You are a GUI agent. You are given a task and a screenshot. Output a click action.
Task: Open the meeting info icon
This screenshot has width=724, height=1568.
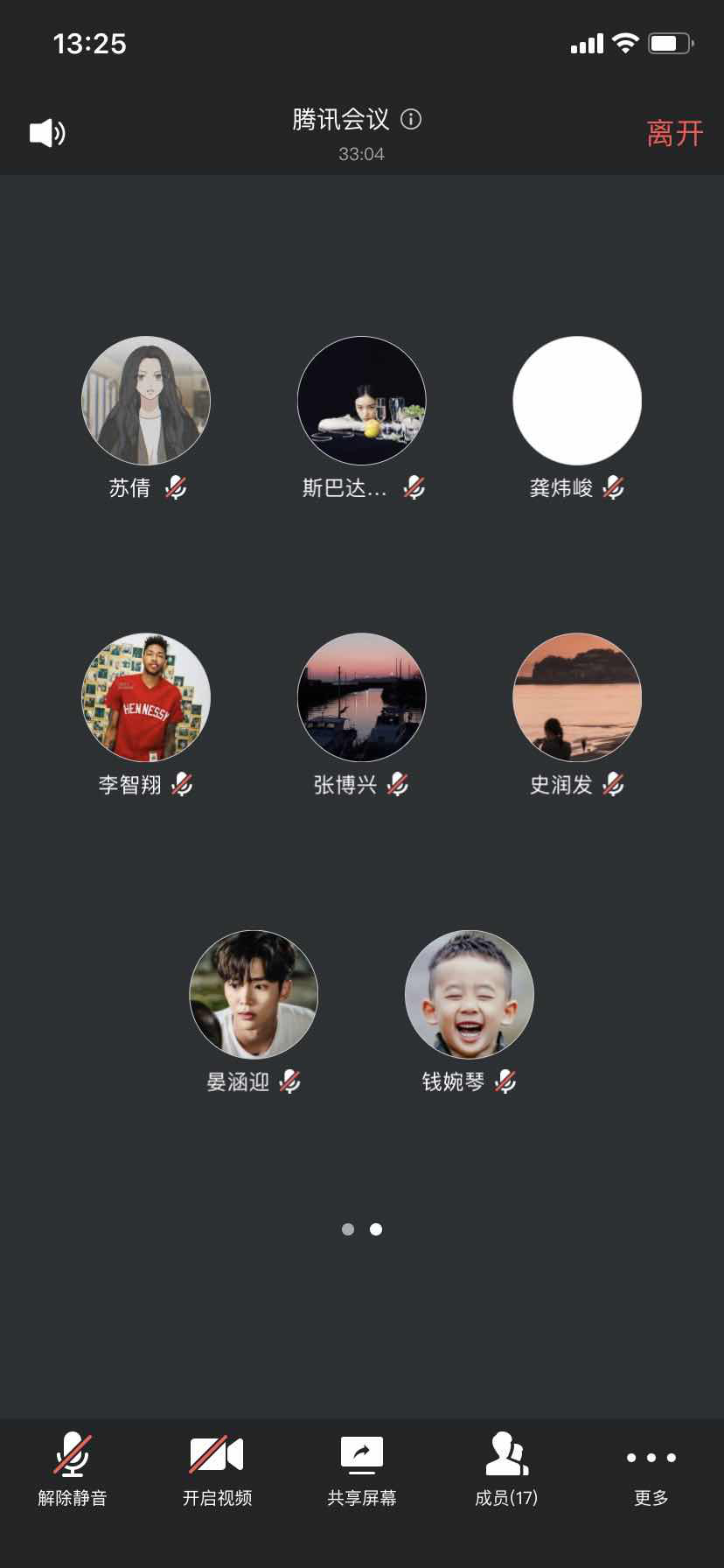click(x=411, y=119)
